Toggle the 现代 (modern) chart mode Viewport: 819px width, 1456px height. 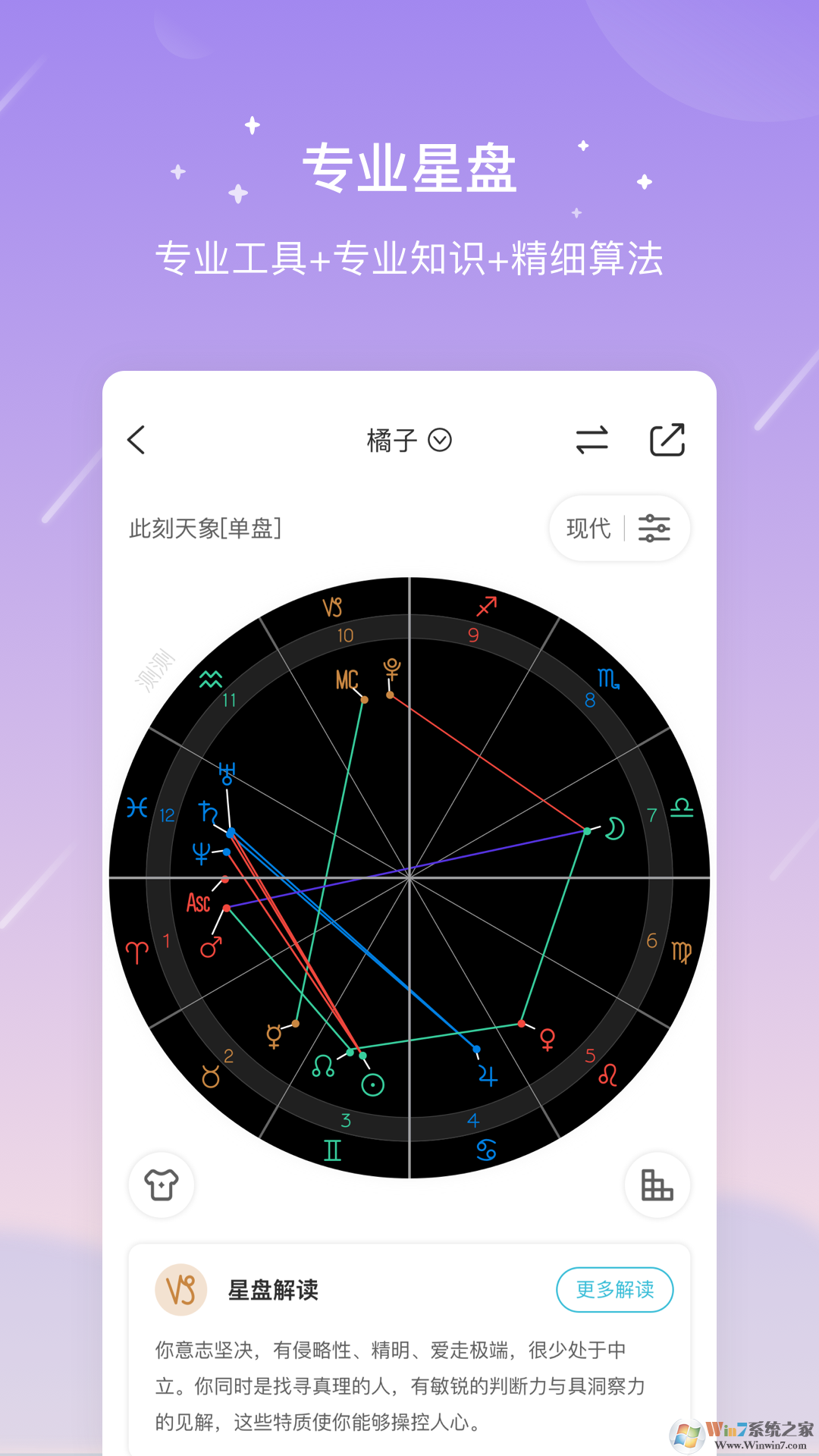click(x=588, y=529)
